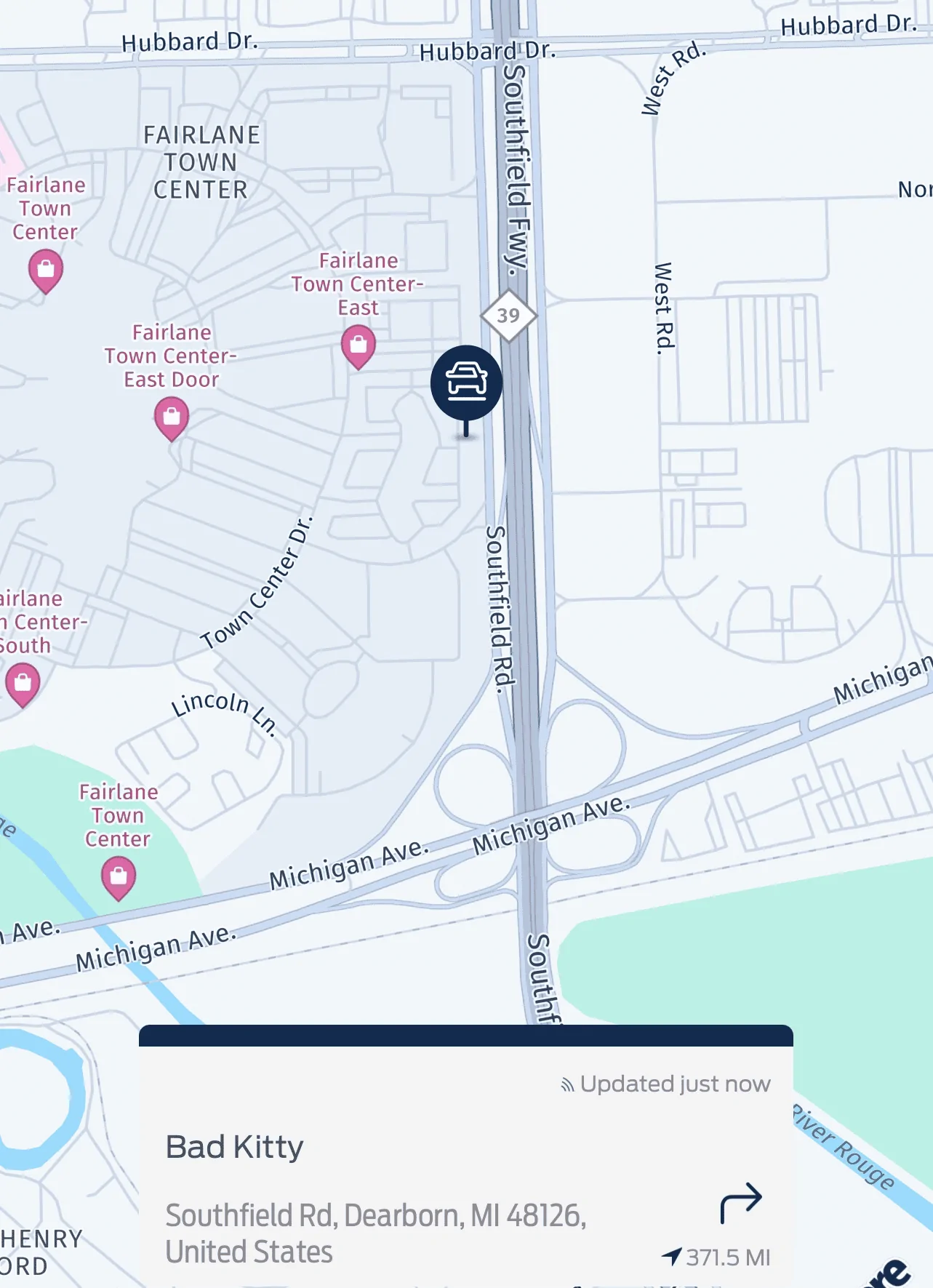
Task: Select Fairlane Town Center-East Door marker
Action: pyautogui.click(x=172, y=417)
